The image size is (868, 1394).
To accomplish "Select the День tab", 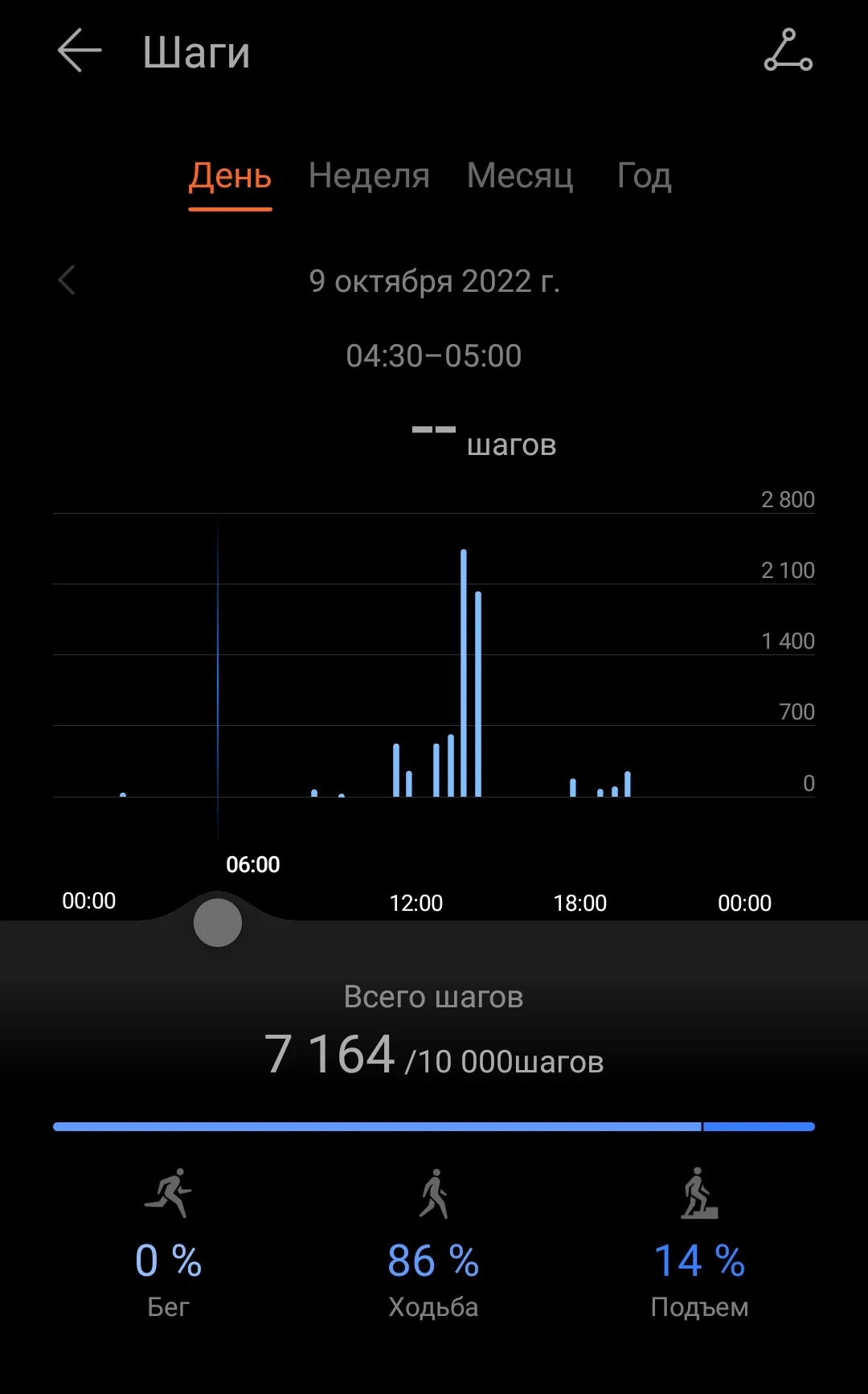I will coord(230,176).
